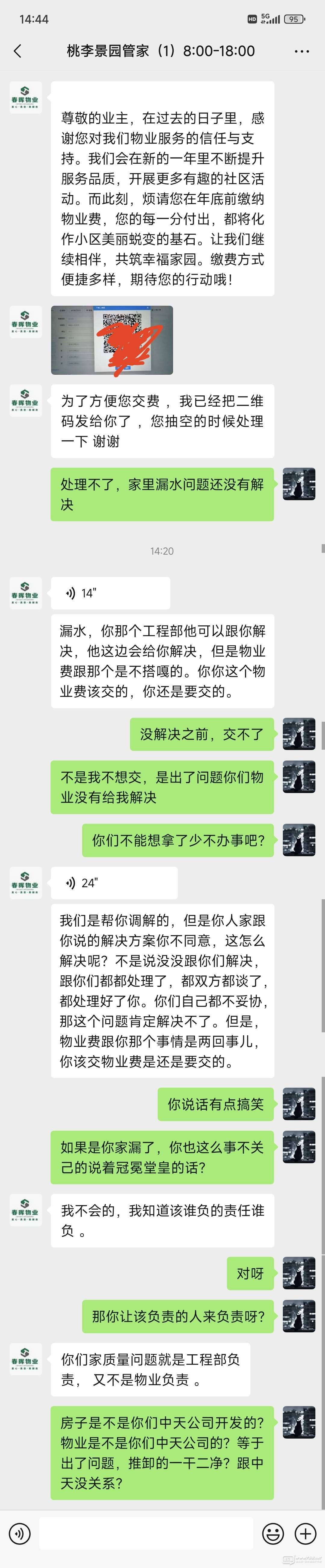Open the QR code image message
Viewport: 325px width, 1568px height.
[112, 340]
